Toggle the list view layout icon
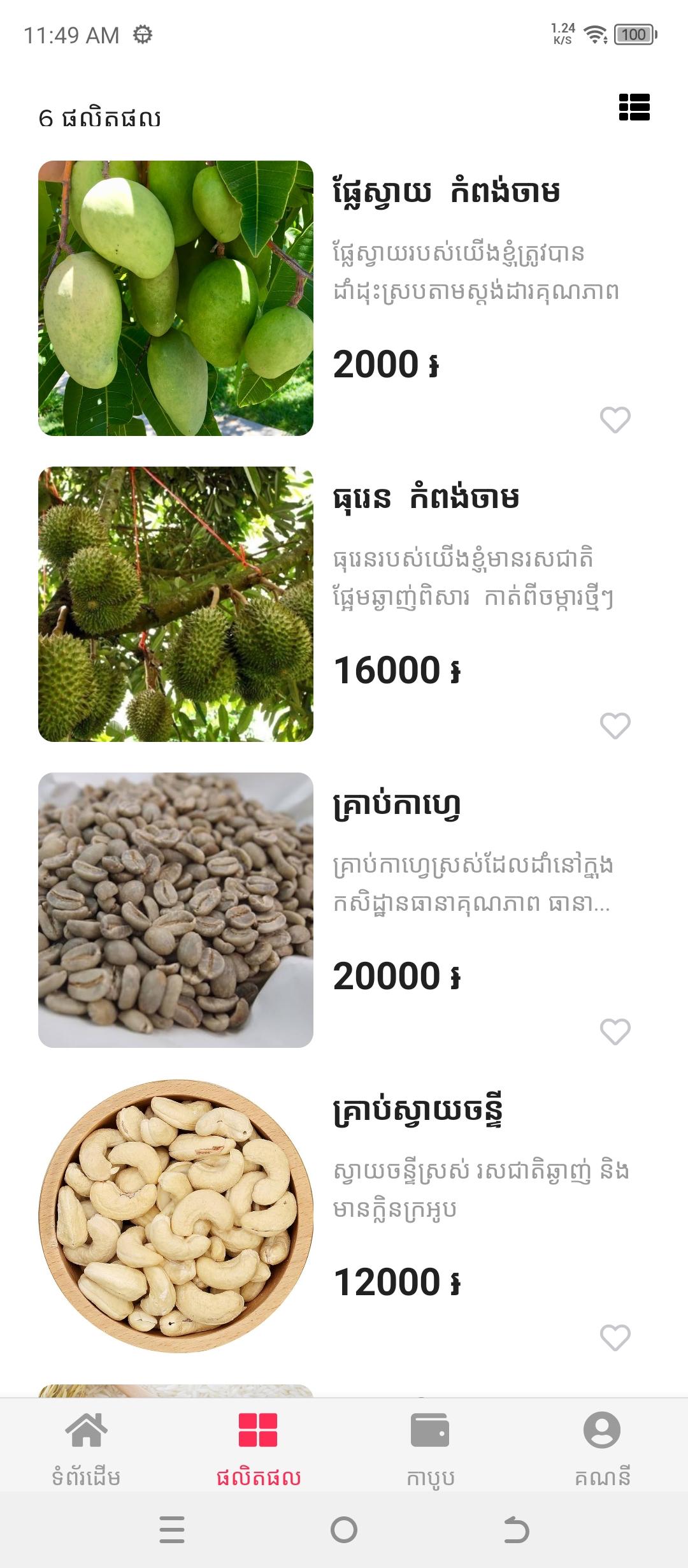The image size is (688, 1568). (x=634, y=107)
